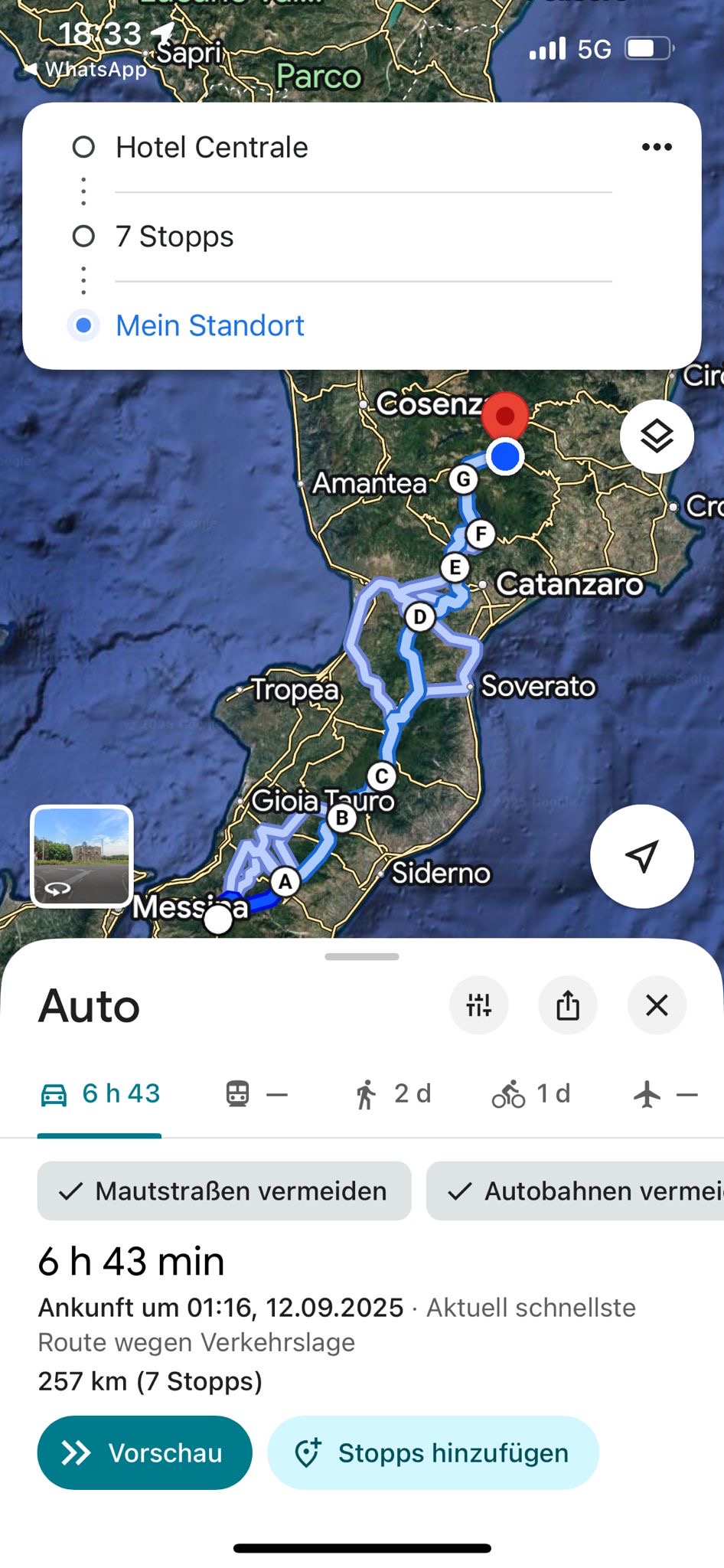Switch to the flight tab
724x1568 pixels.
[664, 1094]
